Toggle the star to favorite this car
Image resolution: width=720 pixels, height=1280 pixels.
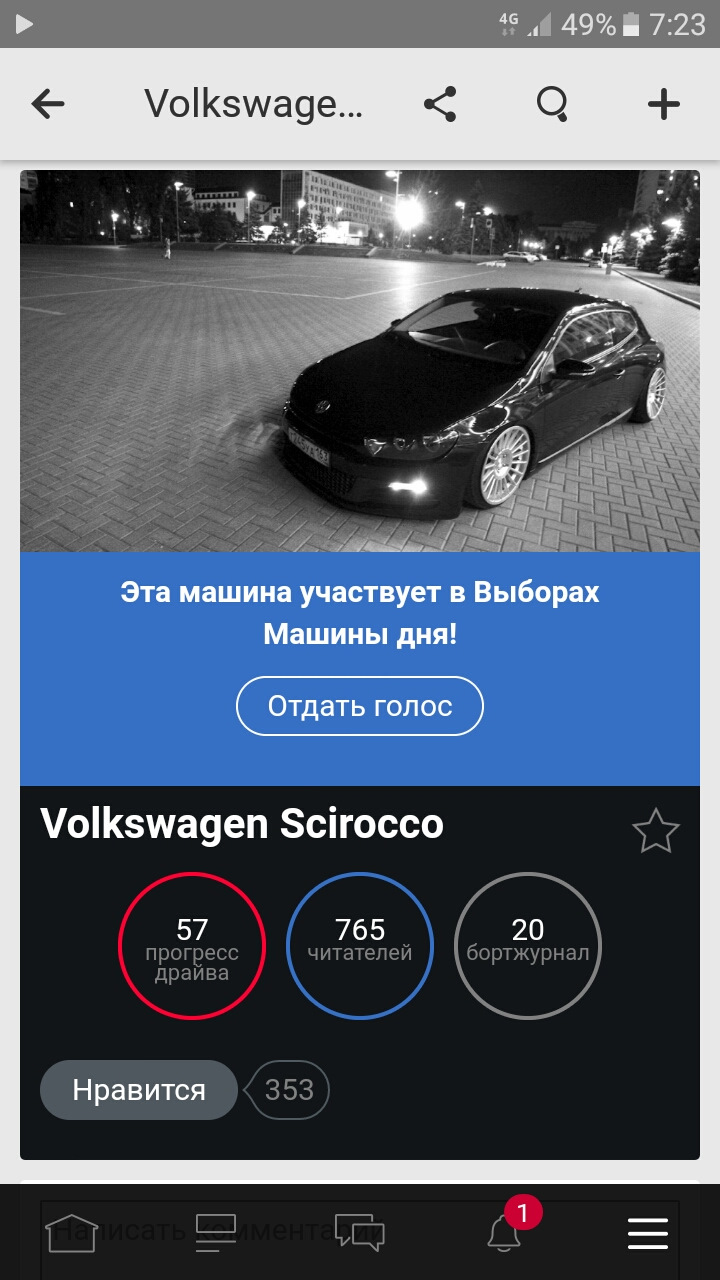[x=657, y=829]
